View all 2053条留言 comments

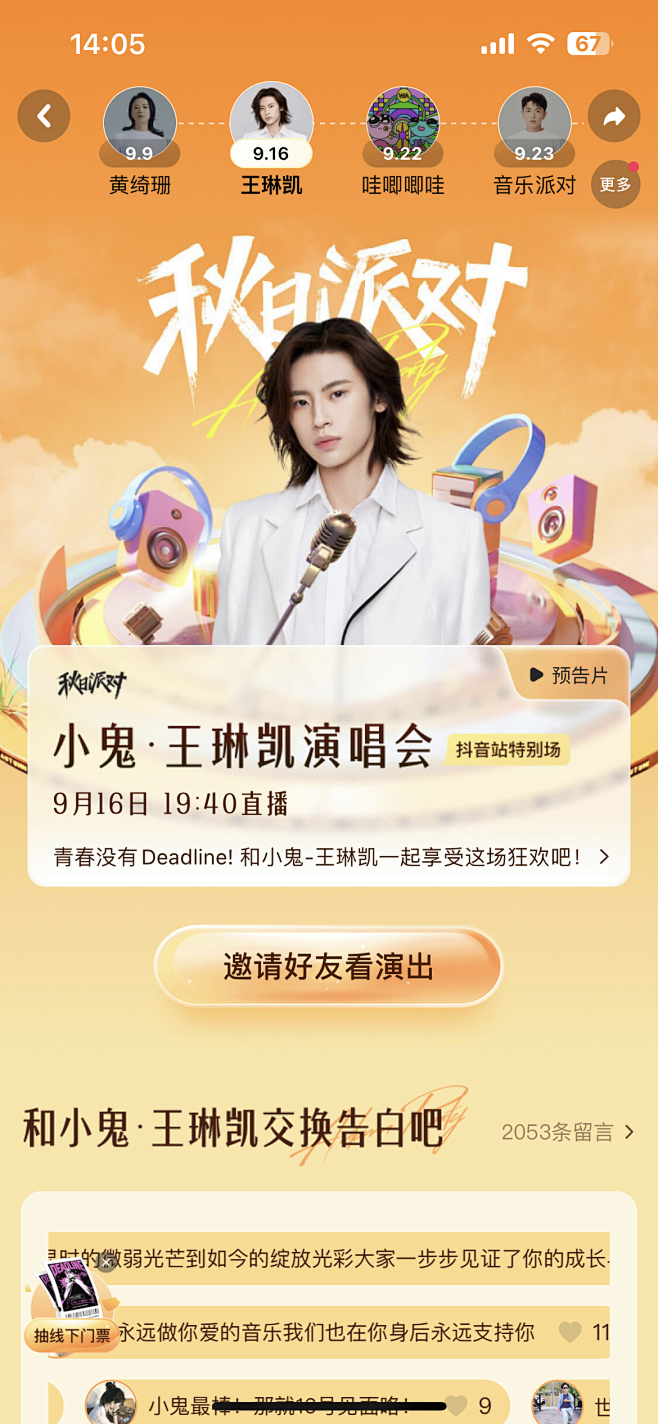(568, 1132)
